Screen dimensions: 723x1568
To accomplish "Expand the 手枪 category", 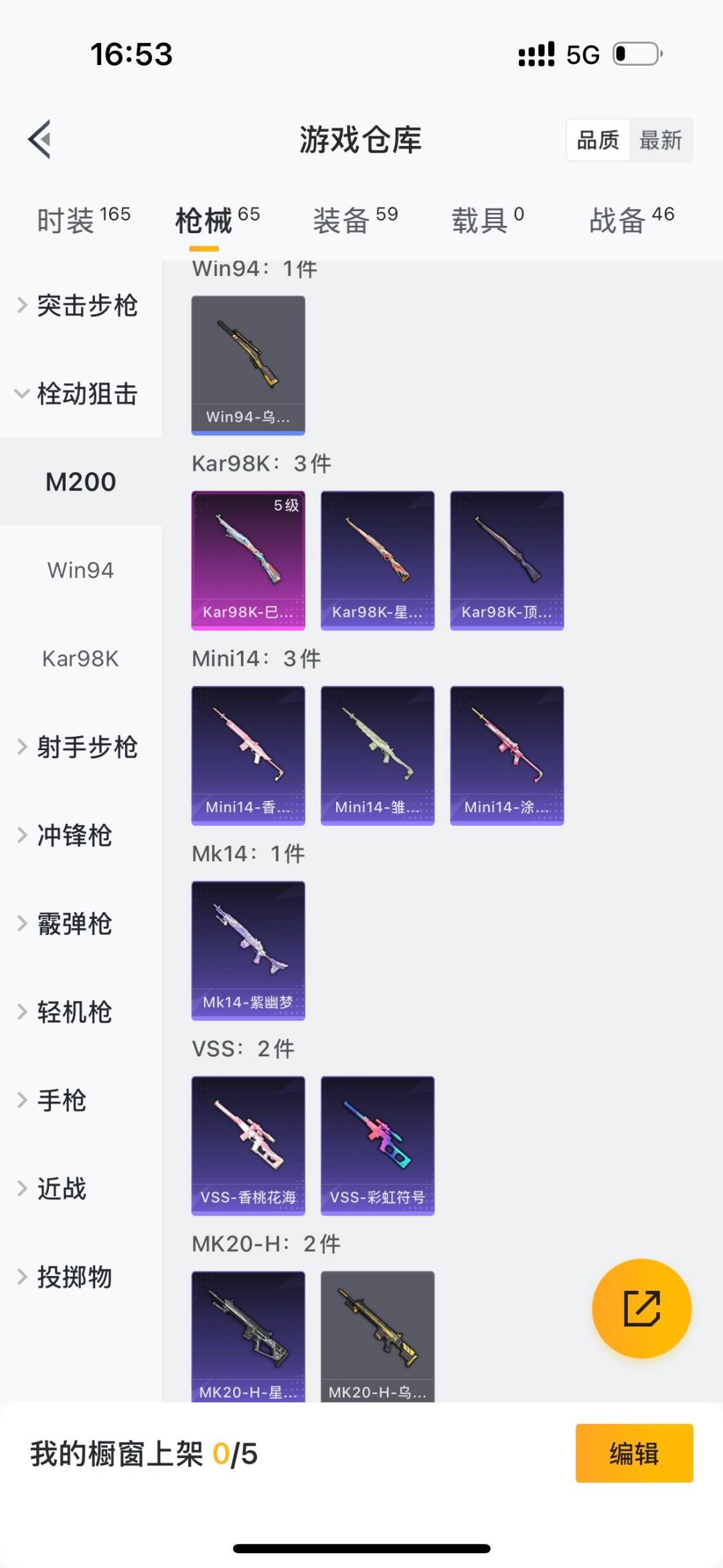I will tap(64, 1100).
